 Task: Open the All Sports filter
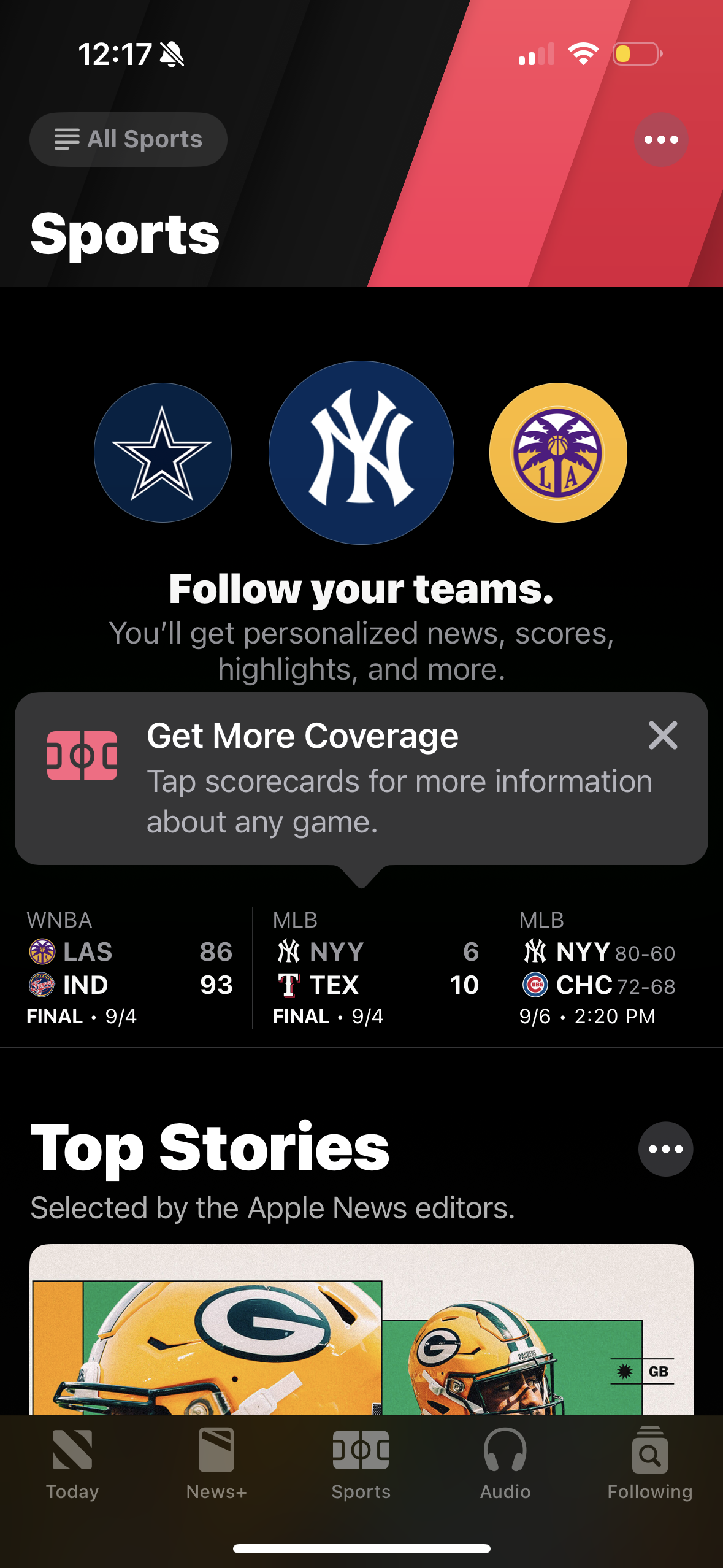coord(128,139)
